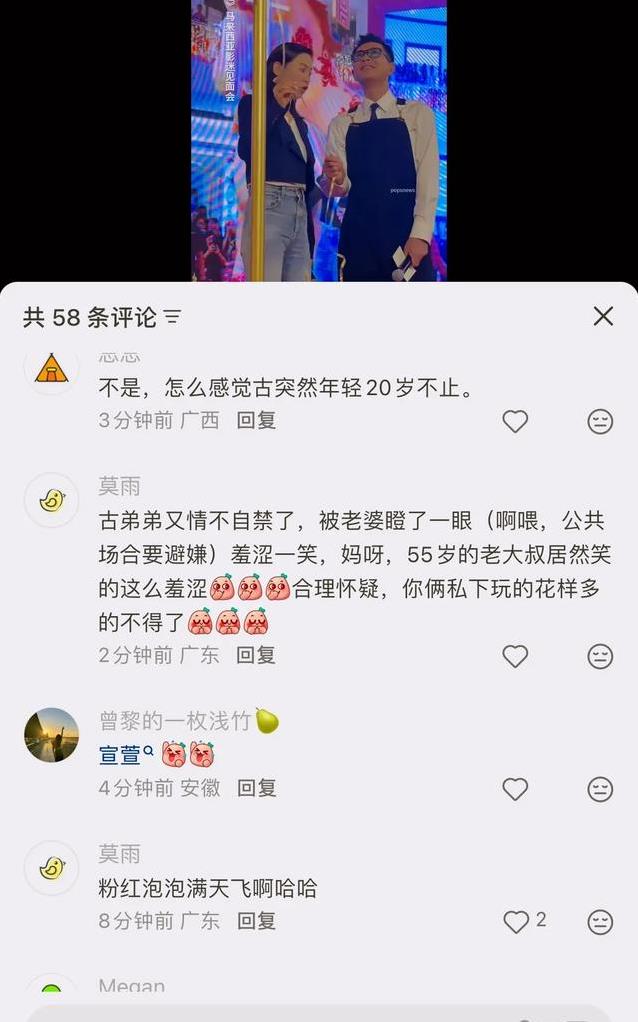This screenshot has height=1022, width=638.
Task: Reply to 莫雨's 8分钟前 comment
Action: pyautogui.click(x=256, y=921)
